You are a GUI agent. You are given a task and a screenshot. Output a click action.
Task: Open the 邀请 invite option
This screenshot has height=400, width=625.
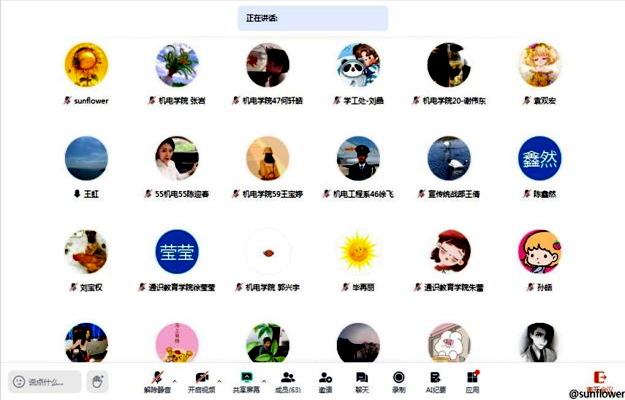325,379
